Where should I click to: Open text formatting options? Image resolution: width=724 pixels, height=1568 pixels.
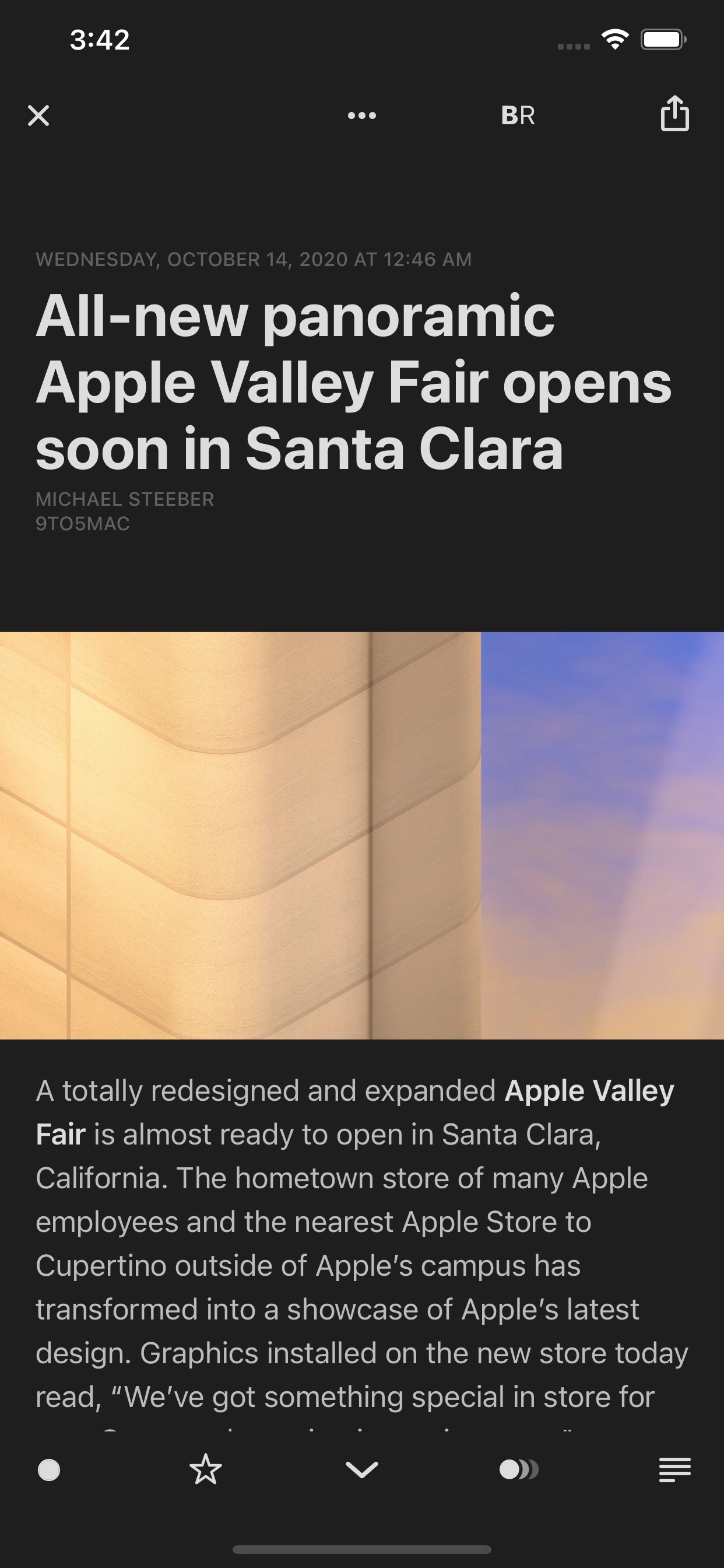coord(674,1469)
